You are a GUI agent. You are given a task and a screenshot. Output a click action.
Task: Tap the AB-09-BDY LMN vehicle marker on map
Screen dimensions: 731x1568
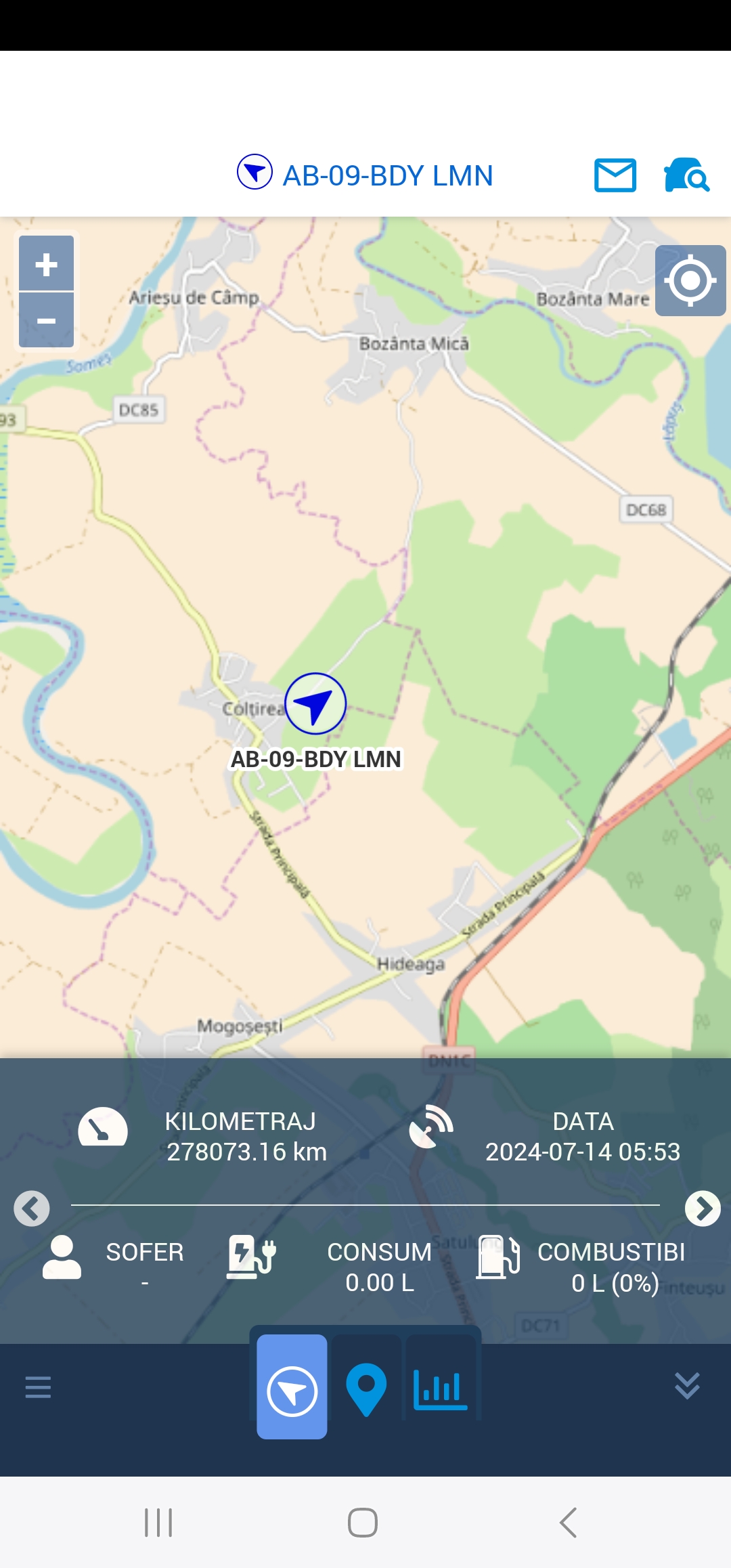[x=315, y=703]
